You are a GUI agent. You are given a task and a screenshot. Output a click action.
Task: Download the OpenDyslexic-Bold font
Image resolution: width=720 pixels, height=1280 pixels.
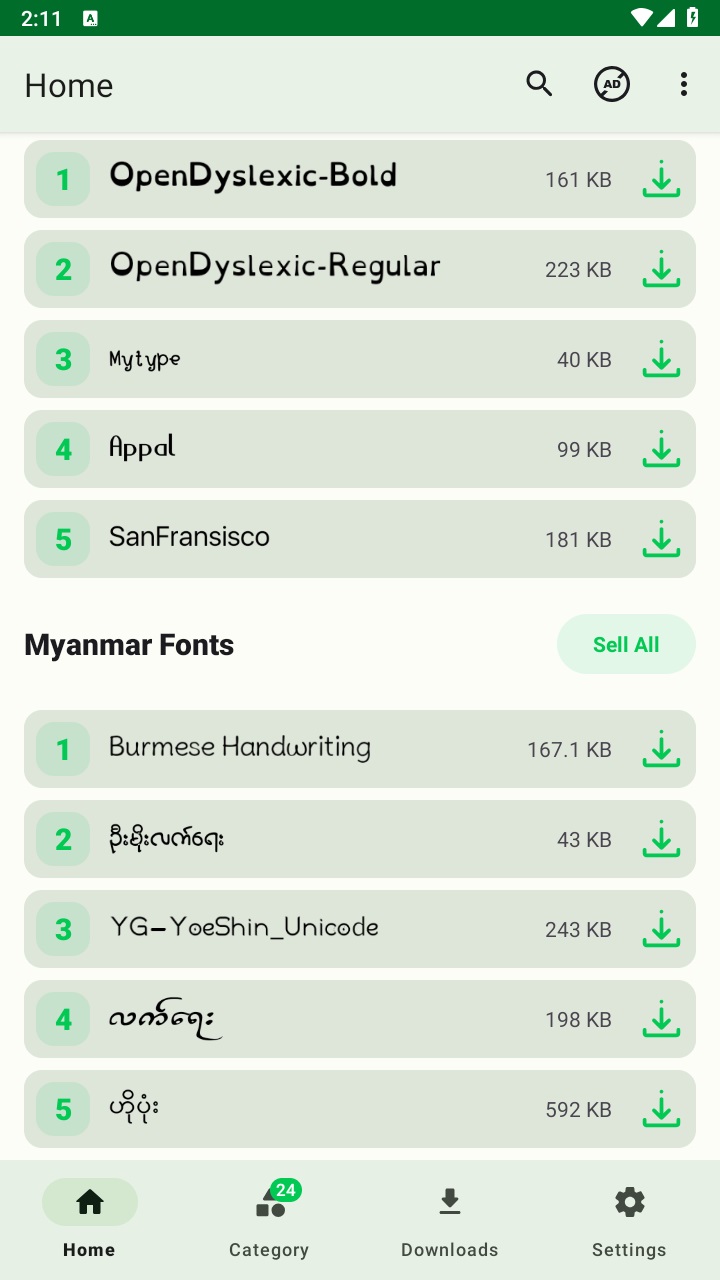pyautogui.click(x=660, y=180)
